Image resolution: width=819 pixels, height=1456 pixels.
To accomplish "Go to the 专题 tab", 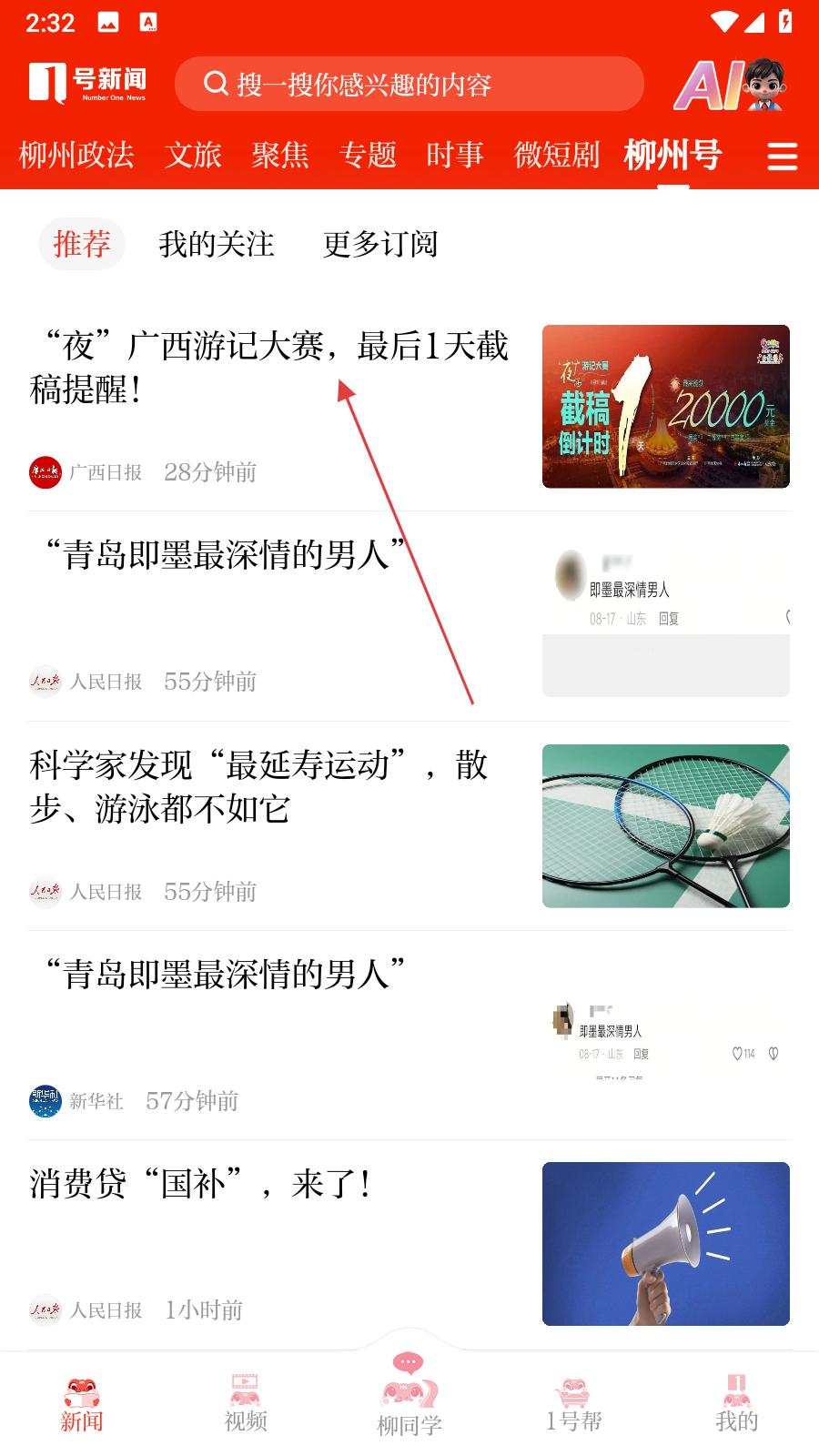I will [368, 156].
